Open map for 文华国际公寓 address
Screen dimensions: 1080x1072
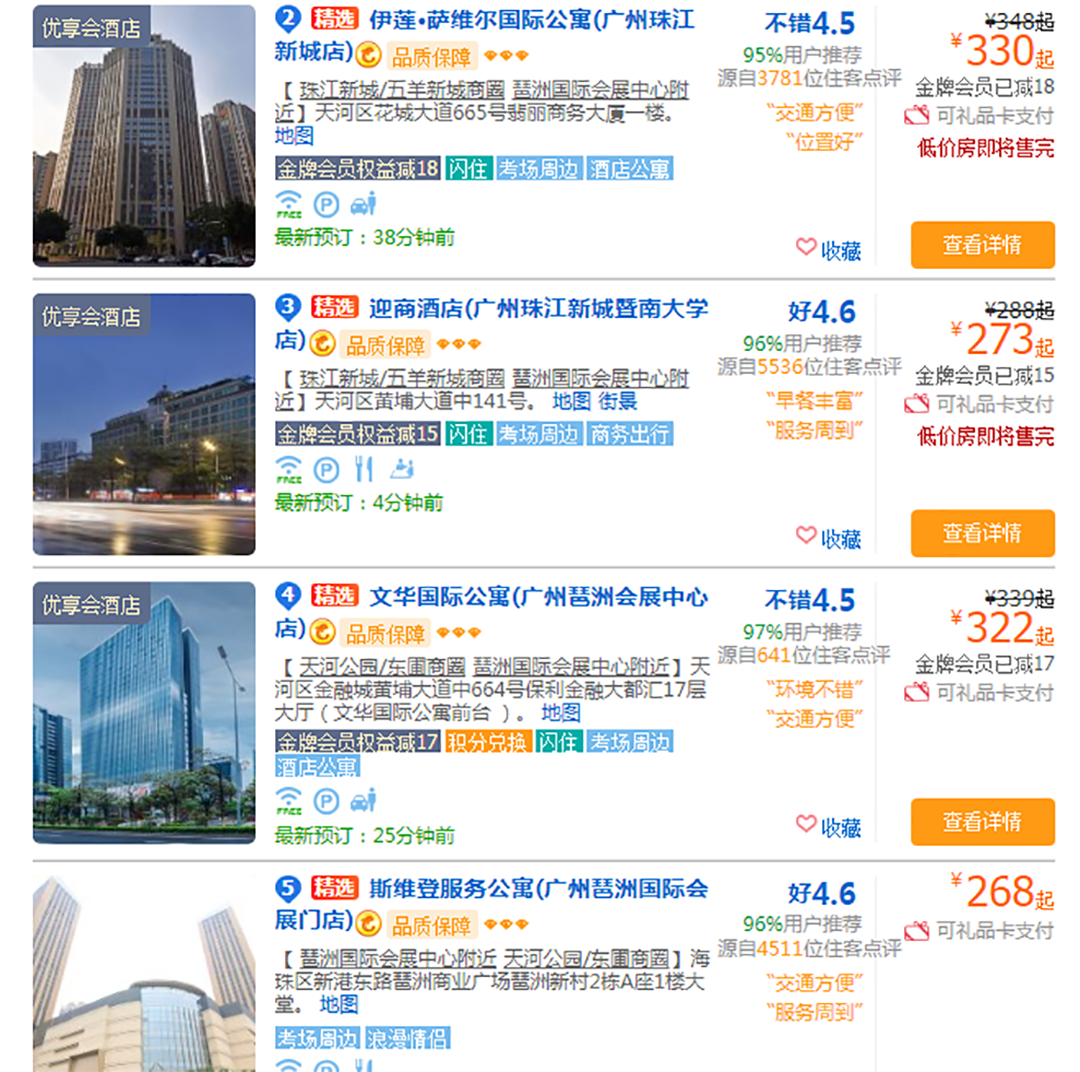pyautogui.click(x=561, y=713)
